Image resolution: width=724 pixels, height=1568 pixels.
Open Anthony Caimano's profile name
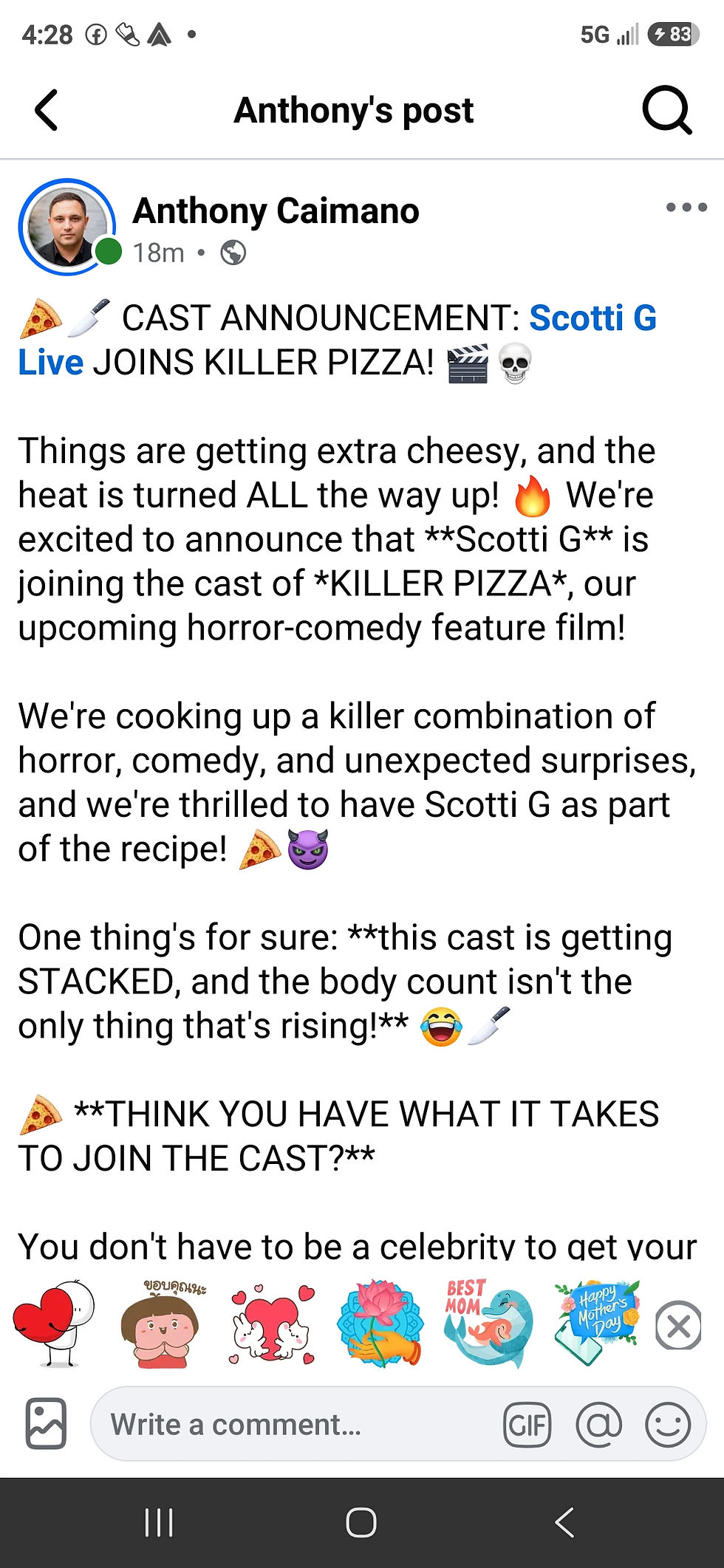point(276,211)
